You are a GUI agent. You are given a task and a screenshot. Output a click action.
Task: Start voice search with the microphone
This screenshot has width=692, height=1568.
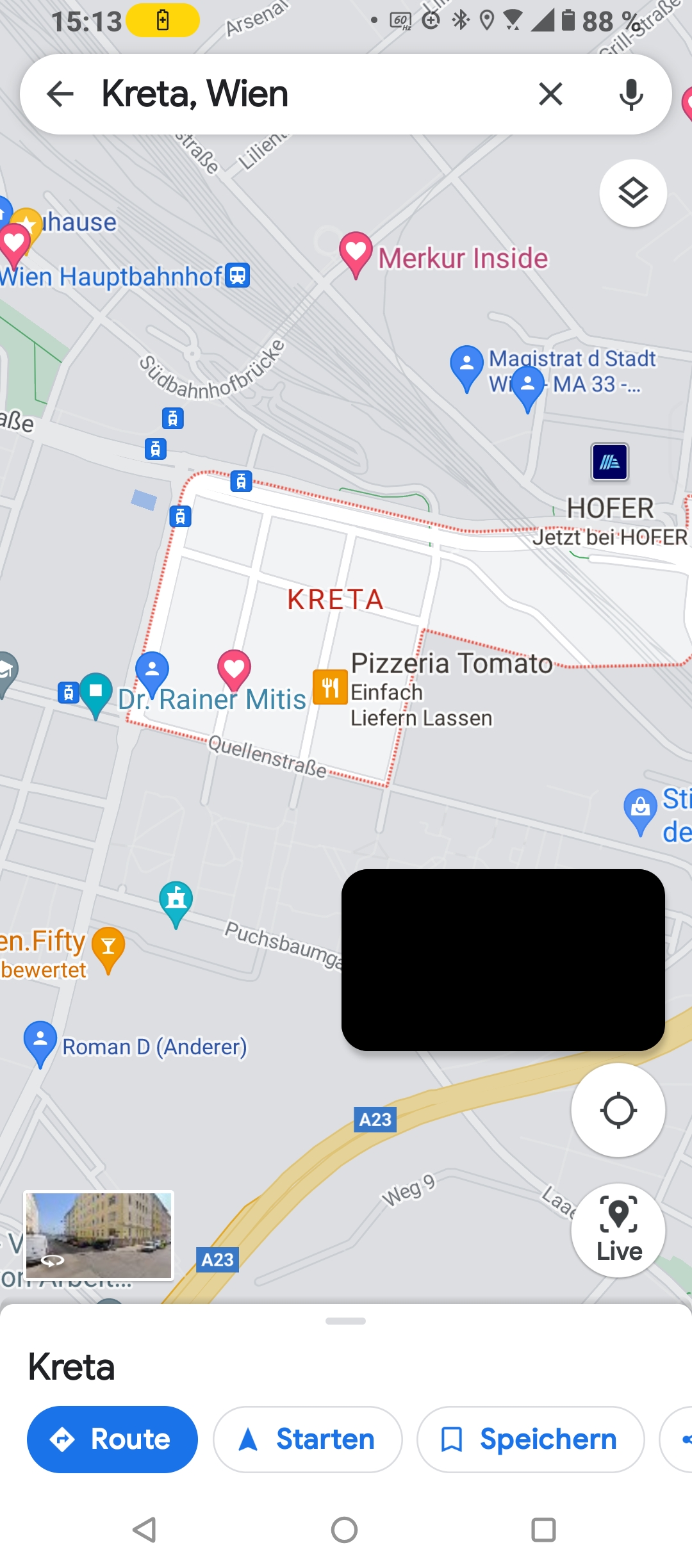[x=631, y=94]
